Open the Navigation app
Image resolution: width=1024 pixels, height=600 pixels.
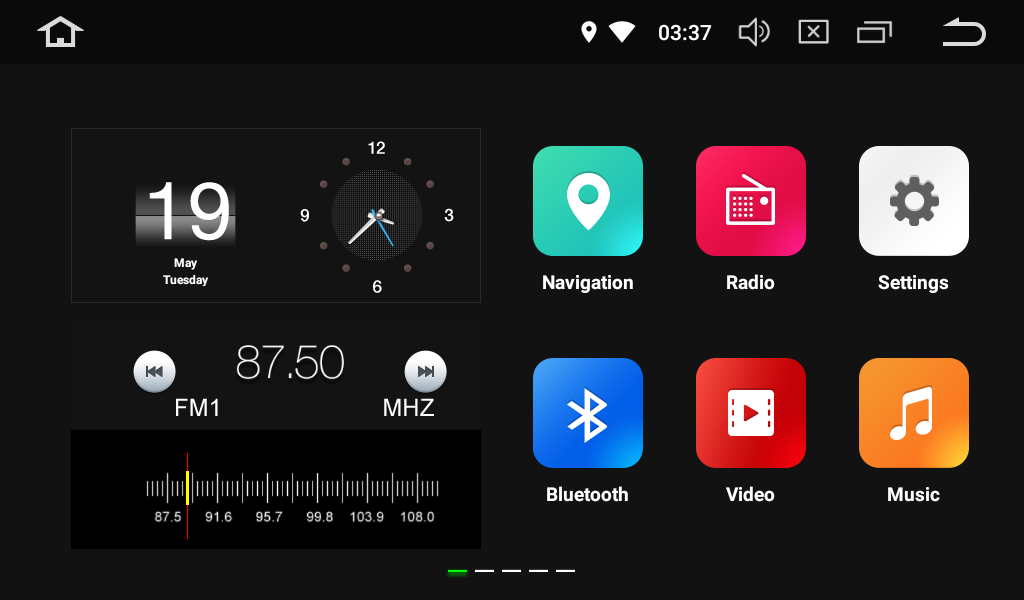point(587,201)
